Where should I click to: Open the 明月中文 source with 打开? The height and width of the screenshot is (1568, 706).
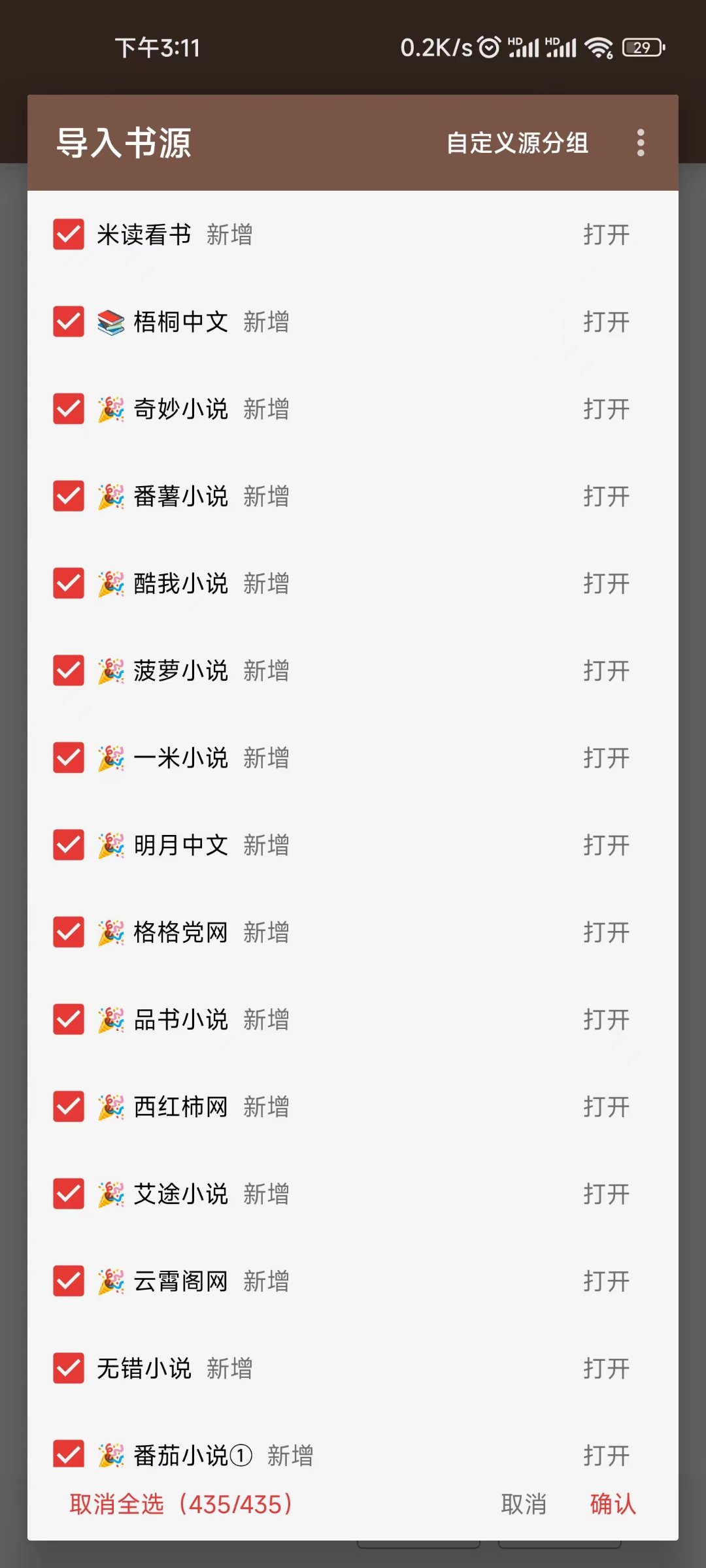coord(606,845)
